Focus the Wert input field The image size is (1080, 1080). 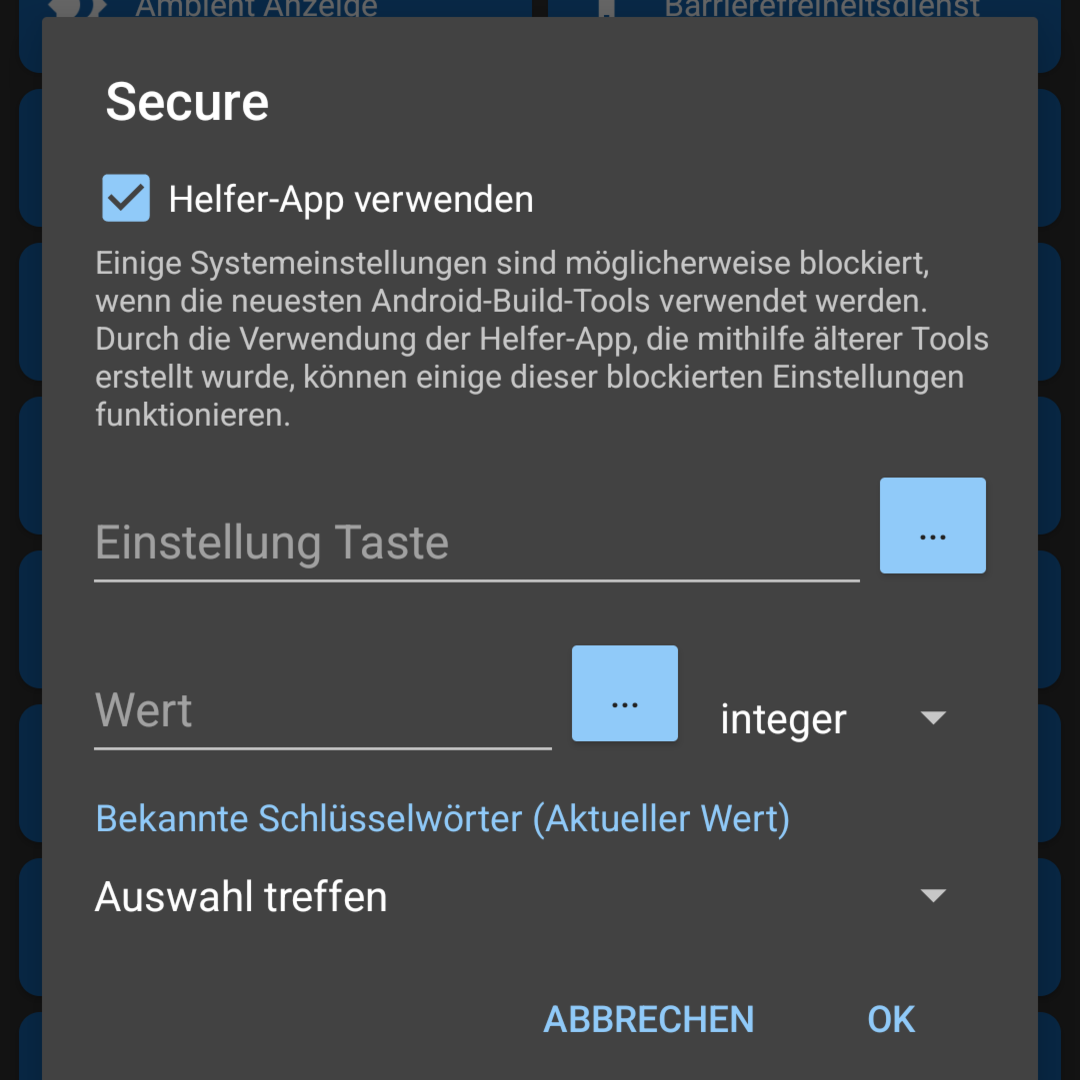tap(322, 712)
